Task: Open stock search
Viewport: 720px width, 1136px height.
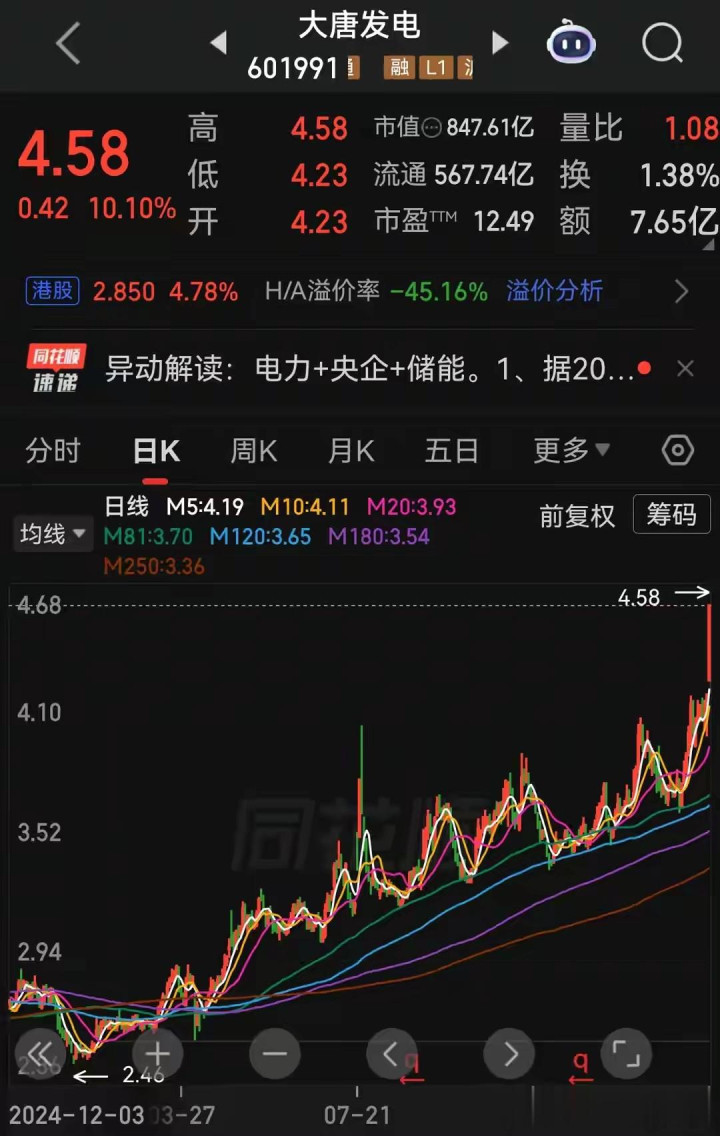Action: (661, 43)
